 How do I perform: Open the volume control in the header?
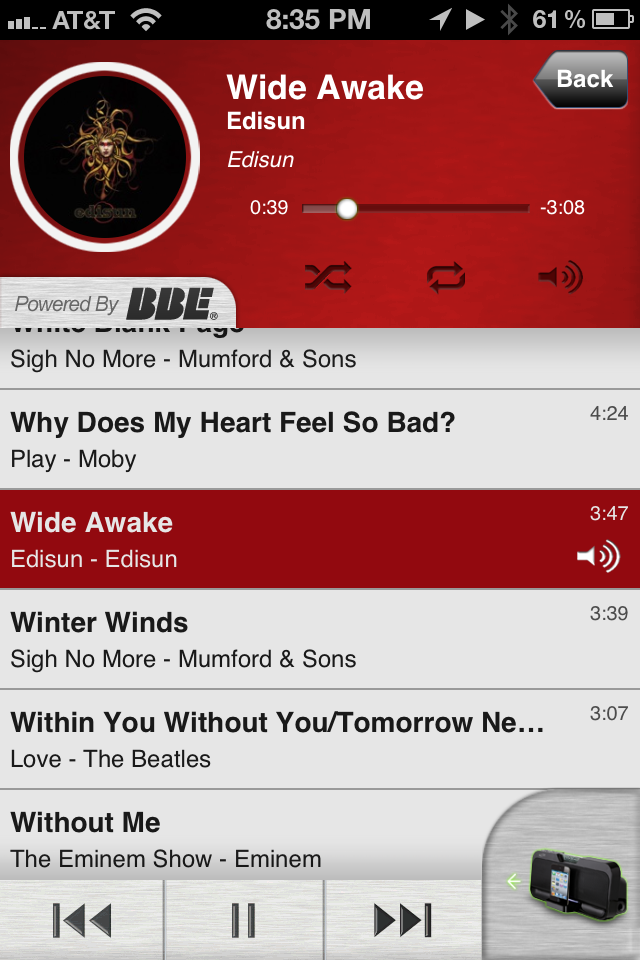[560, 277]
